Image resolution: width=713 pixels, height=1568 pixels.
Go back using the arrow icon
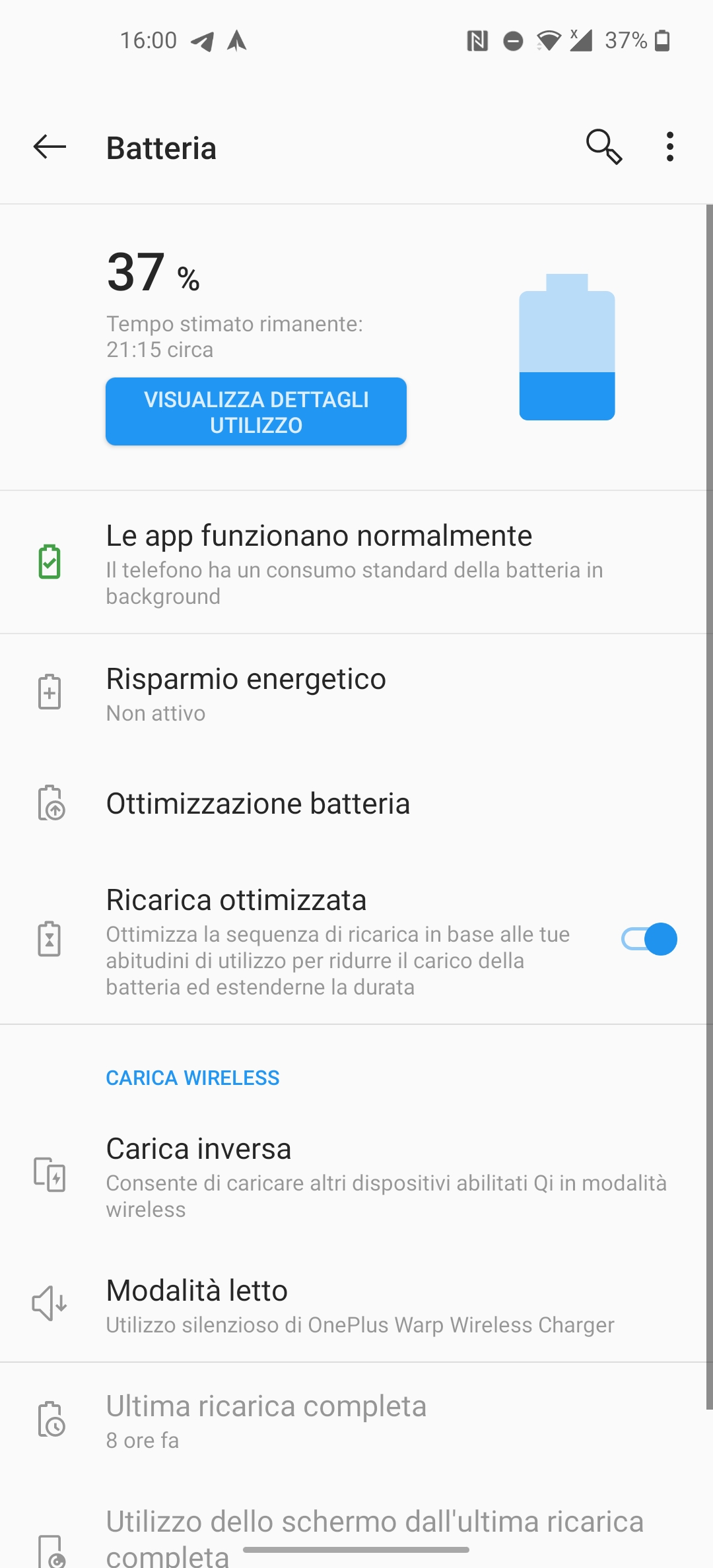click(x=50, y=147)
